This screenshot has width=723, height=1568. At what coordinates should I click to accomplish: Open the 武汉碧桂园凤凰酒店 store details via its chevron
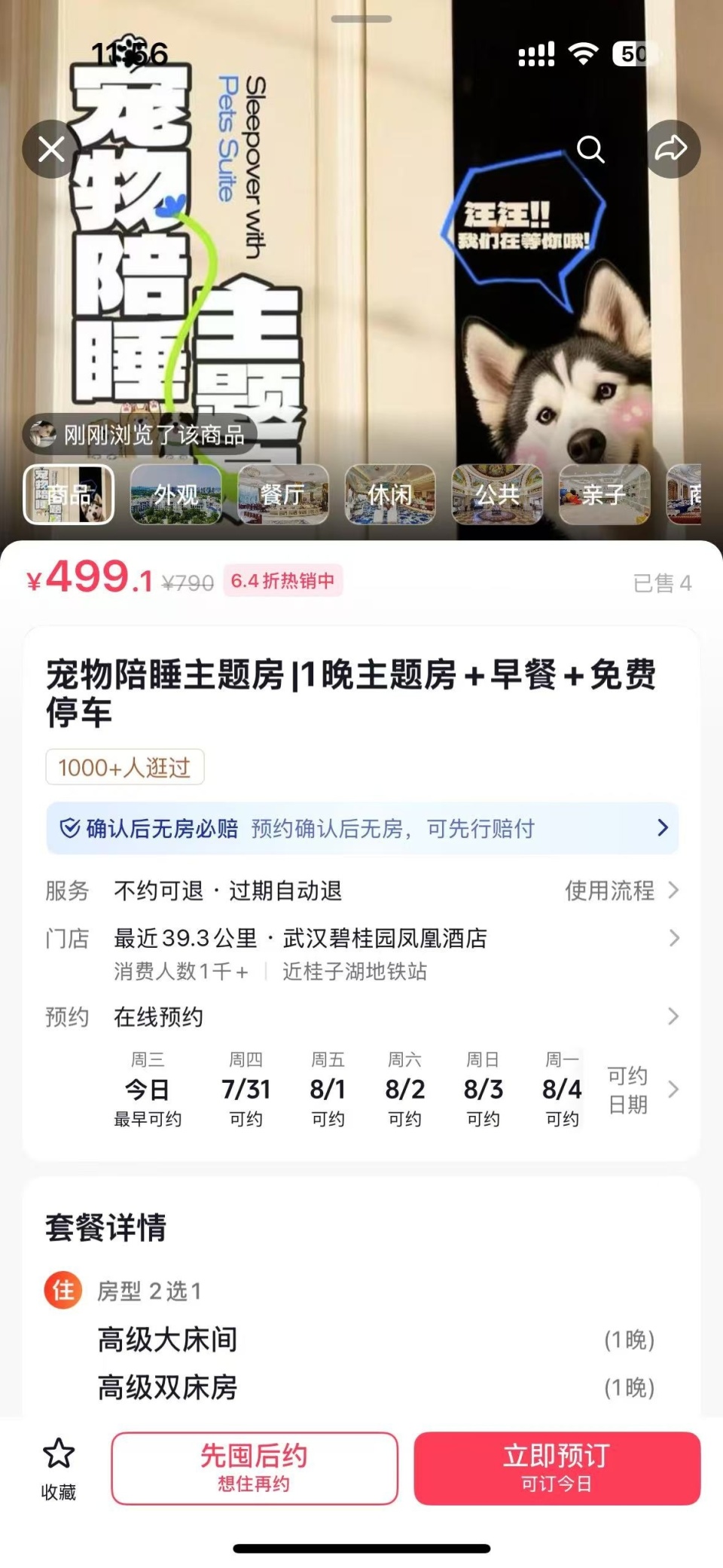(x=673, y=939)
